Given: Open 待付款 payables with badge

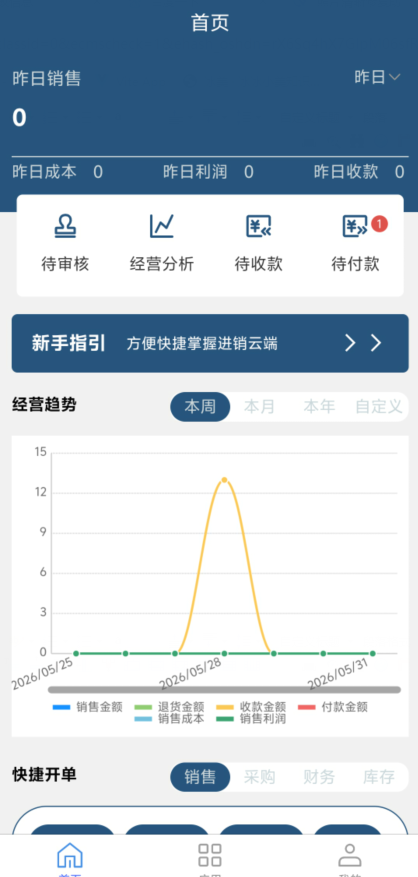Looking at the screenshot, I should pos(356,243).
